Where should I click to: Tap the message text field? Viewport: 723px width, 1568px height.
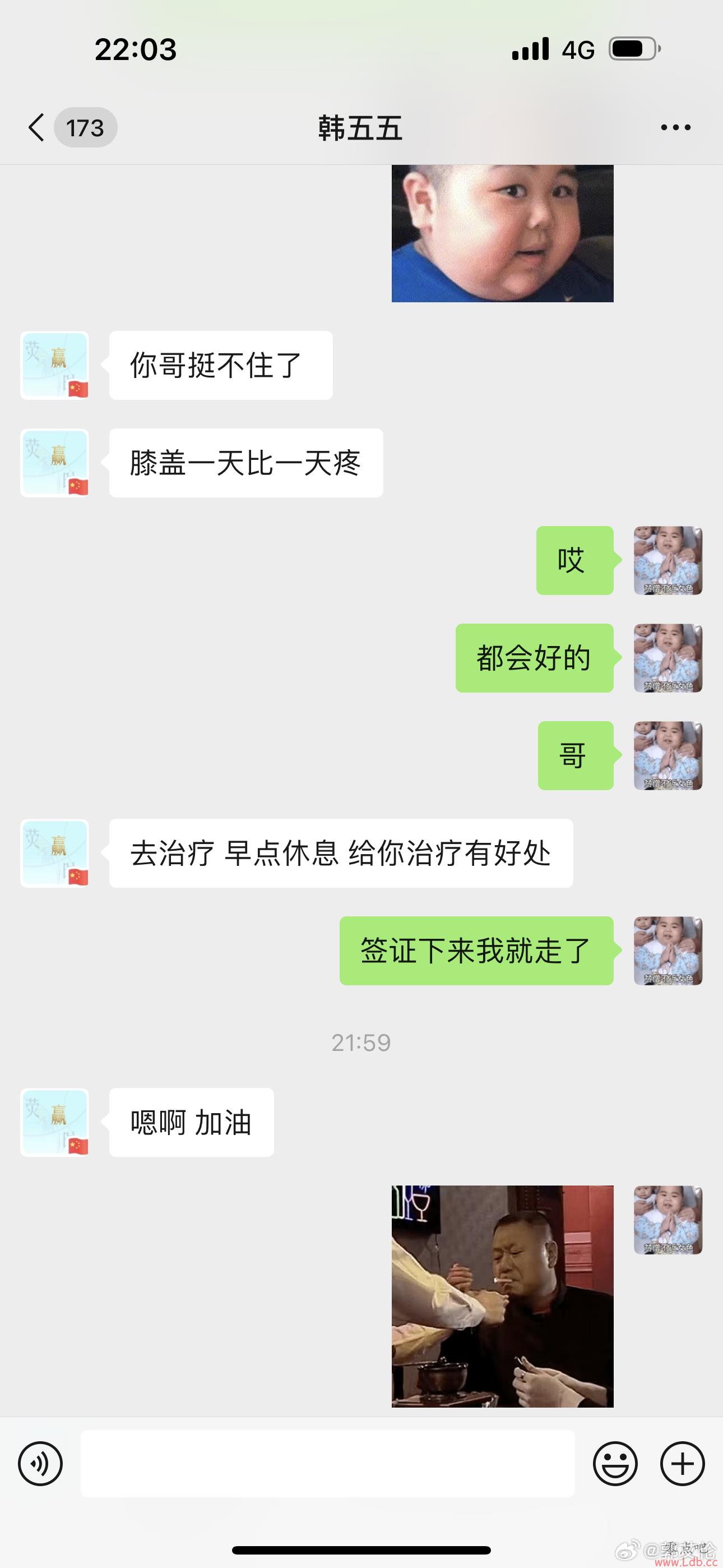328,1464
